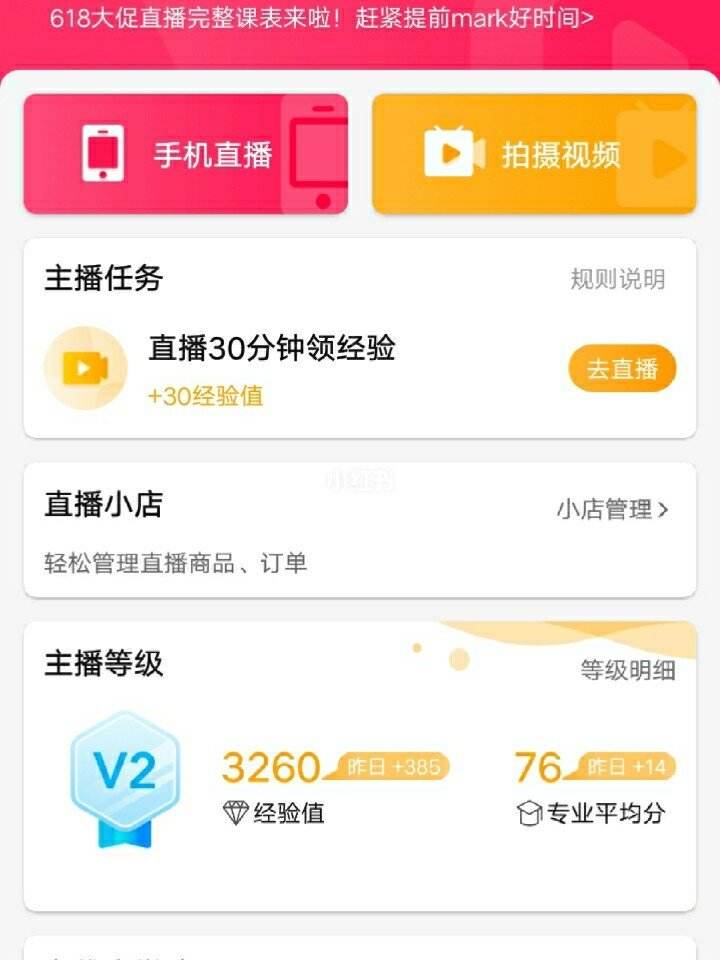Image resolution: width=720 pixels, height=960 pixels.
Task: View 等级明细 level details
Action: [x=628, y=670]
